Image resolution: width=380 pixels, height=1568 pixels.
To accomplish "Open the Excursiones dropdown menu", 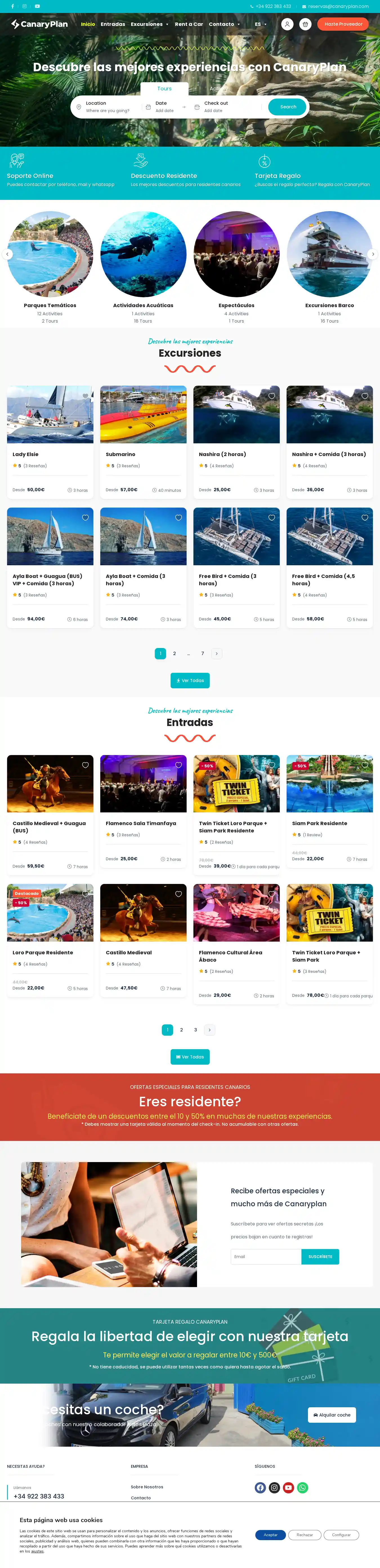I will tap(149, 24).
